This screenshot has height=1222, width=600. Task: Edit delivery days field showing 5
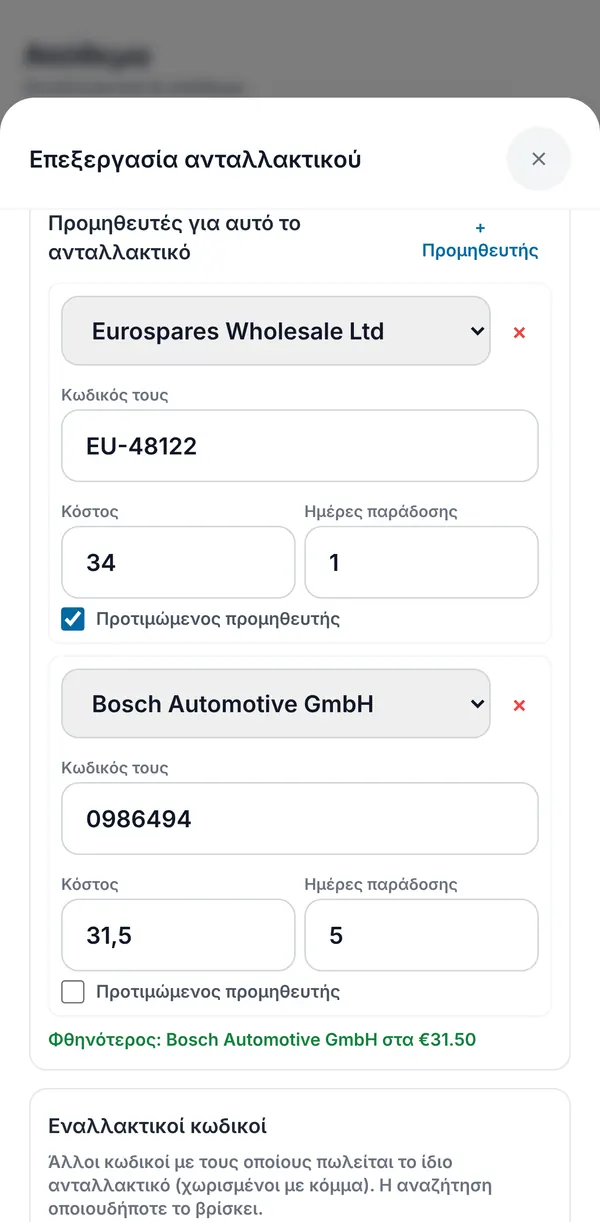point(421,935)
